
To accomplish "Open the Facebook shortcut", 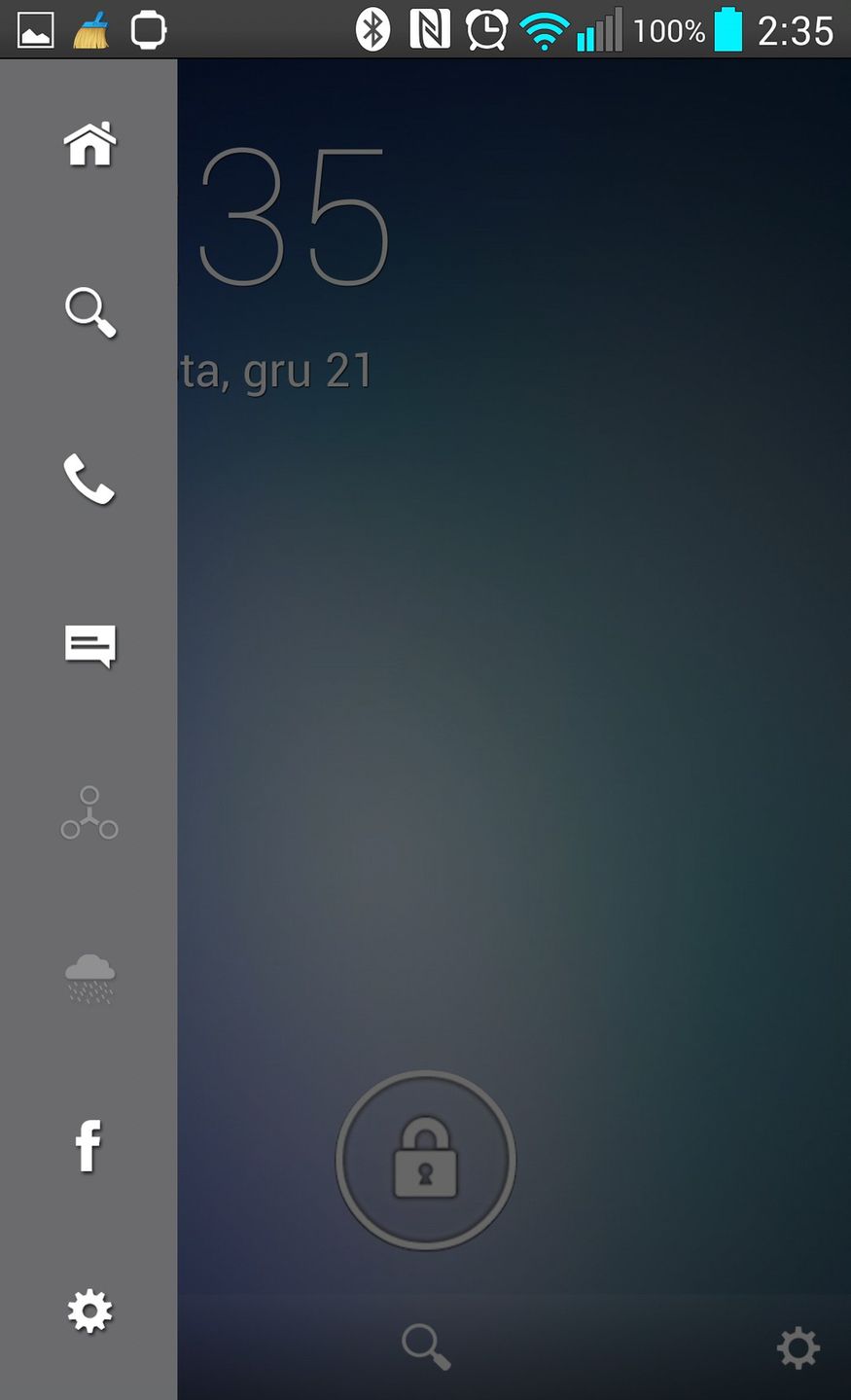I will pos(89,1146).
